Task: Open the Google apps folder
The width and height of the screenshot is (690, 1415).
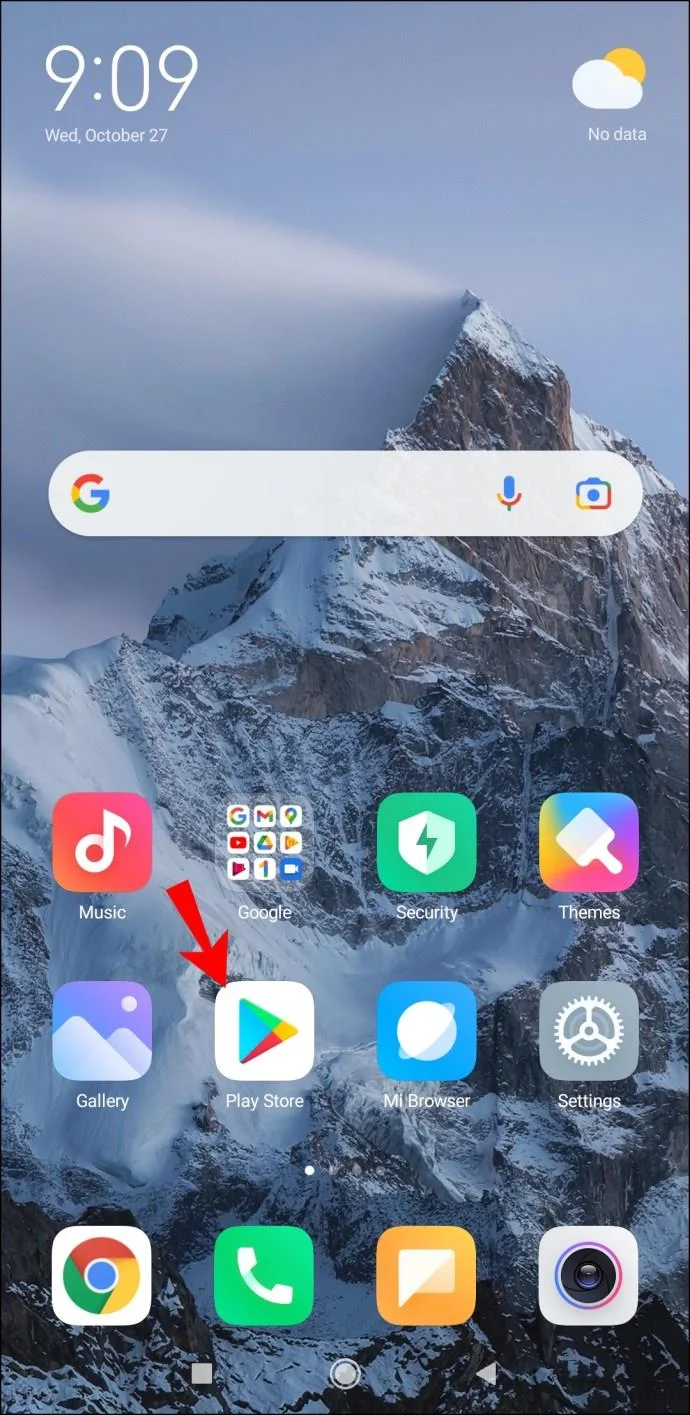Action: [x=264, y=842]
